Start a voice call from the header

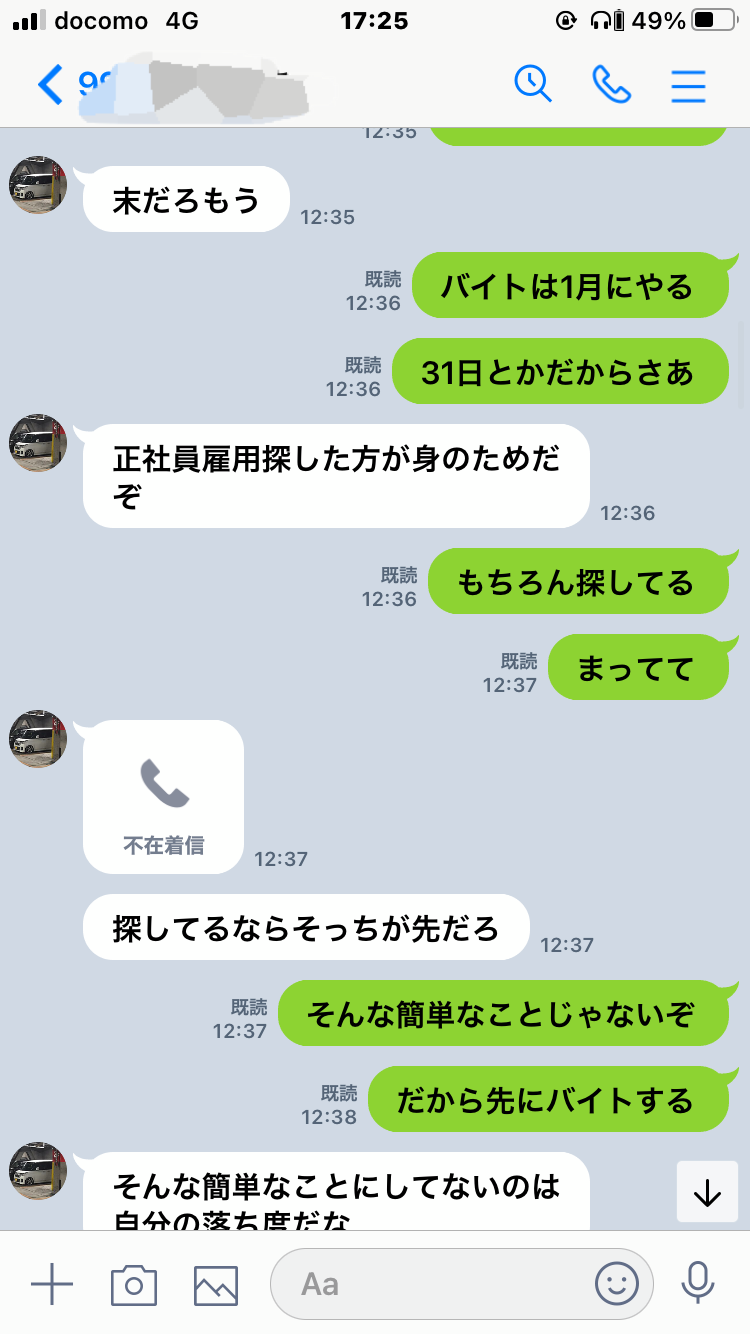(x=611, y=85)
